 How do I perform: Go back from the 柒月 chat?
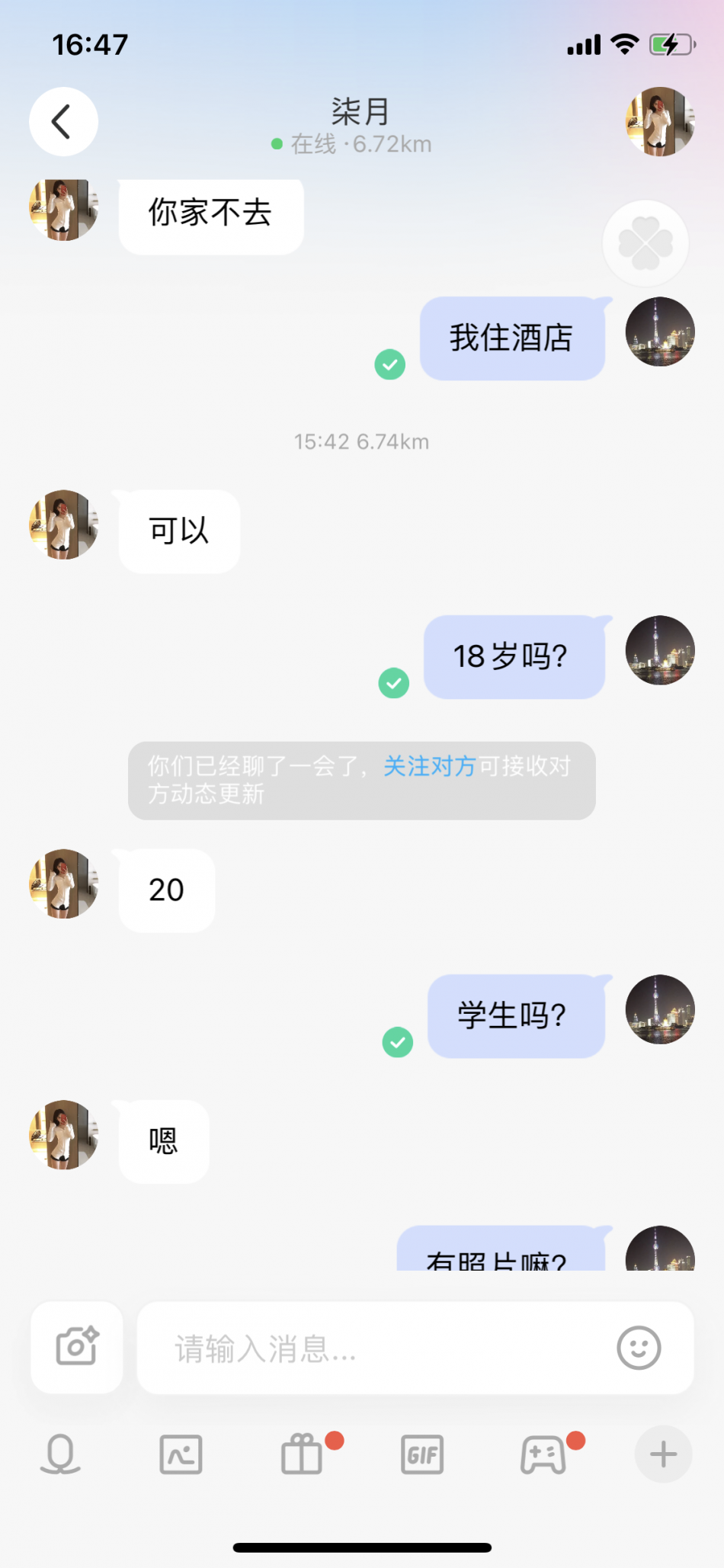tap(63, 122)
